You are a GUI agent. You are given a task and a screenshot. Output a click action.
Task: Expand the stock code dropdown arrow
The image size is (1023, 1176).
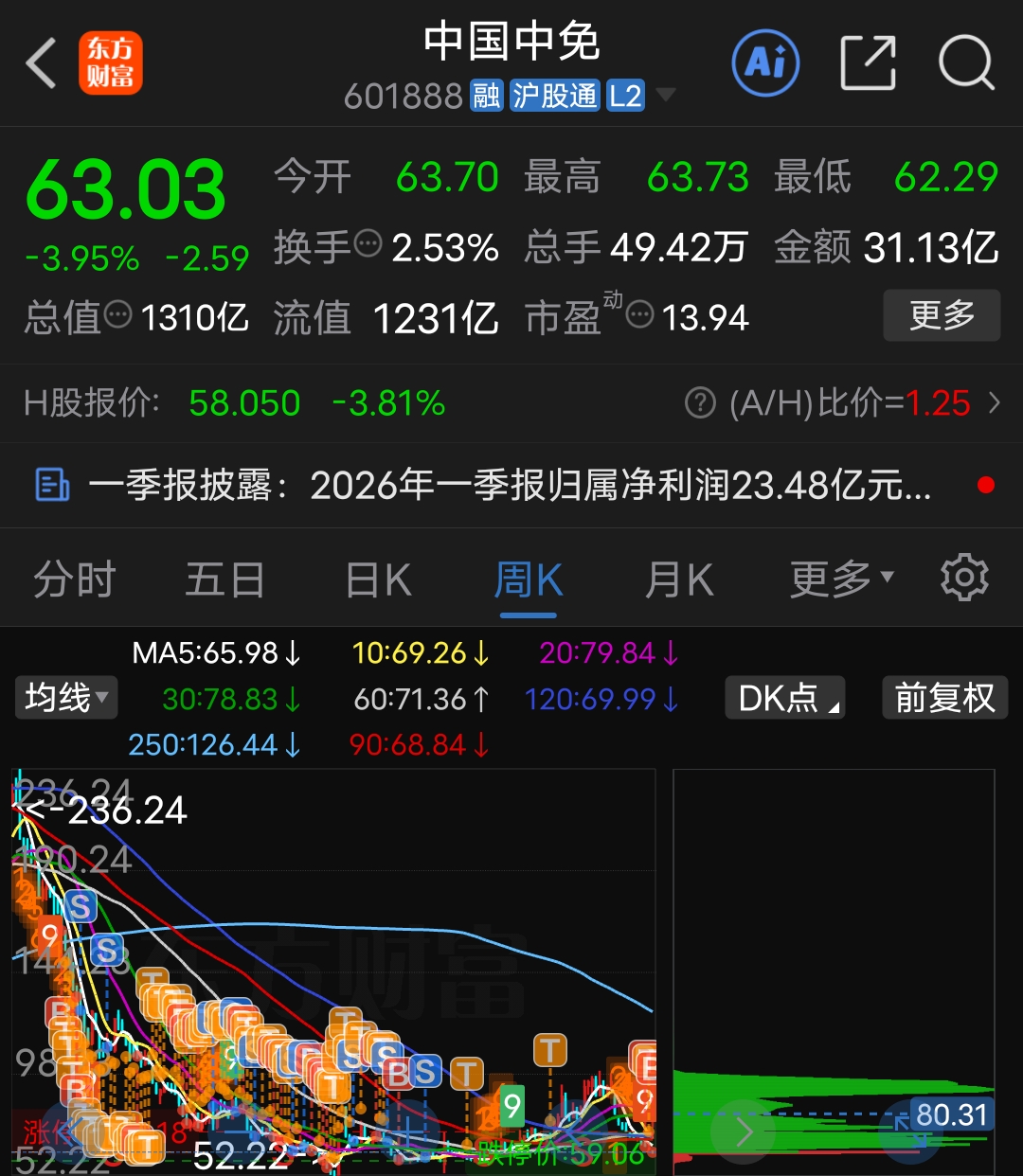(665, 95)
